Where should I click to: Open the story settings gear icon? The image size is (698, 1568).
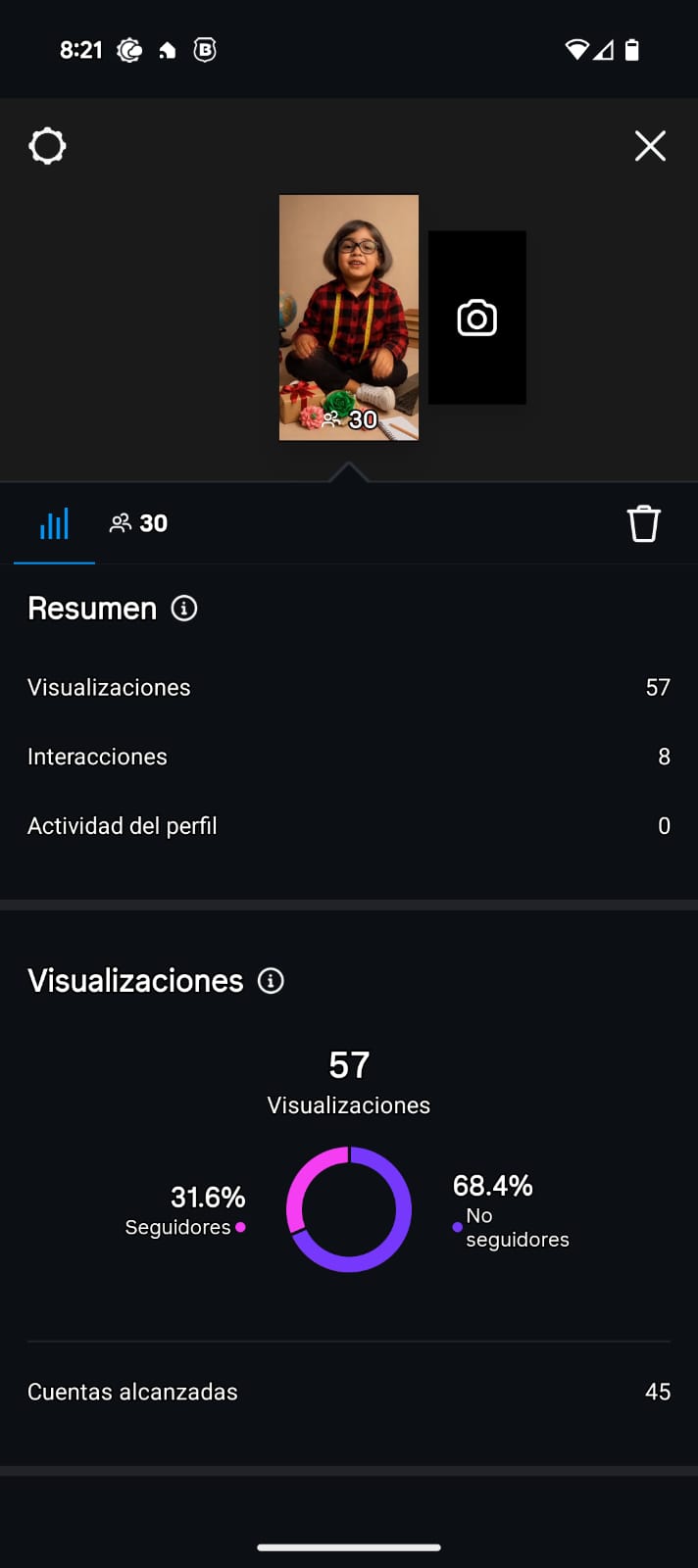47,146
